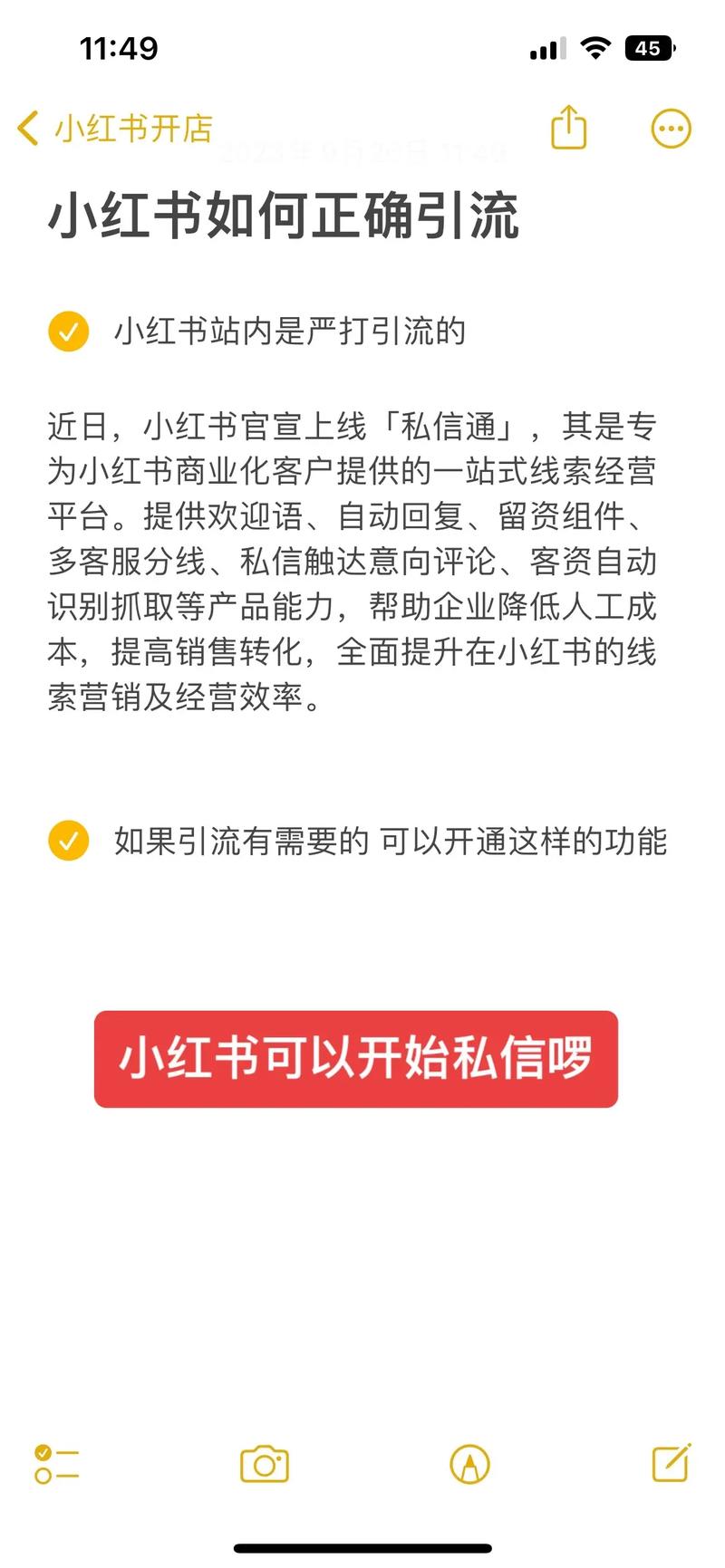
Task: Go back to the 小红书开店 folder
Action: tap(113, 129)
